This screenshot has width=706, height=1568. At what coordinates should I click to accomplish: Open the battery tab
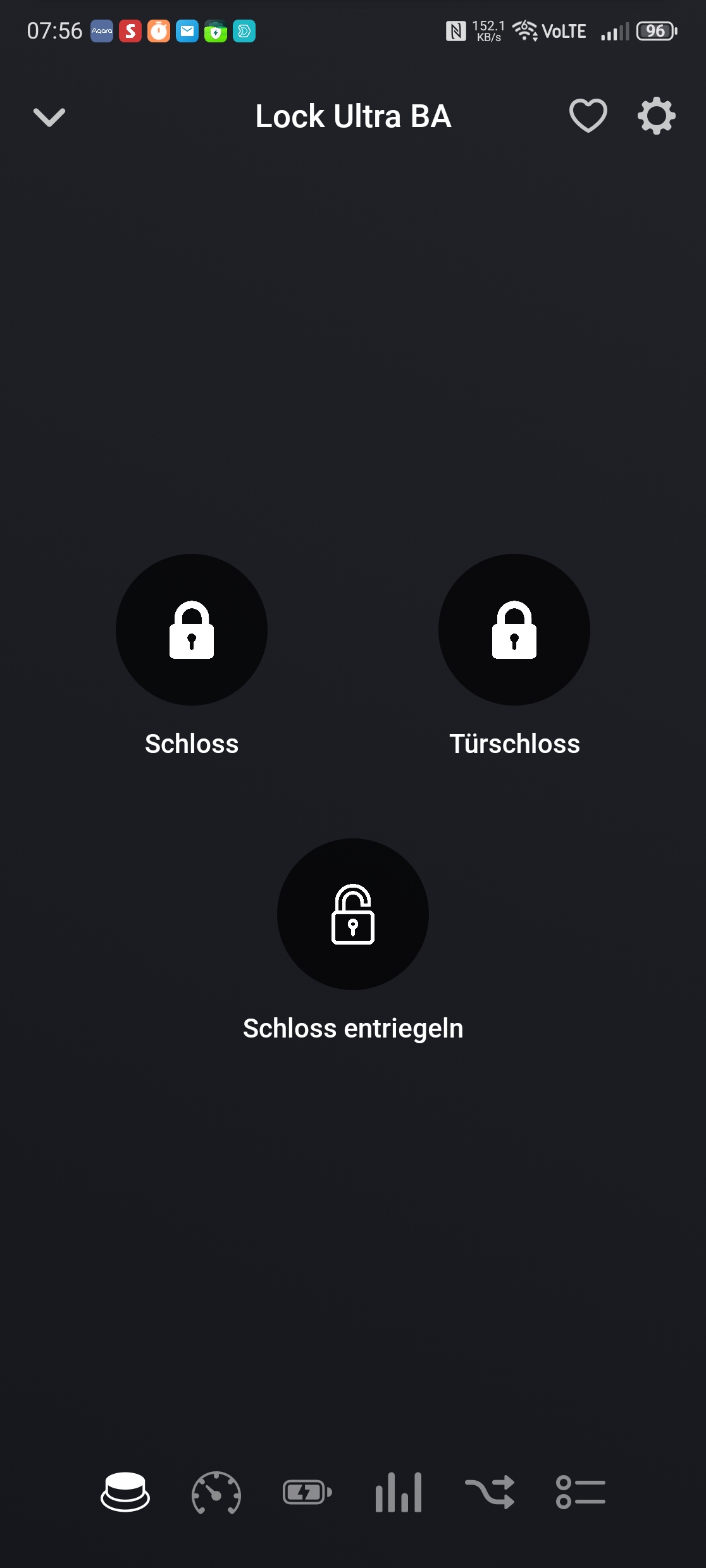coord(307,1492)
